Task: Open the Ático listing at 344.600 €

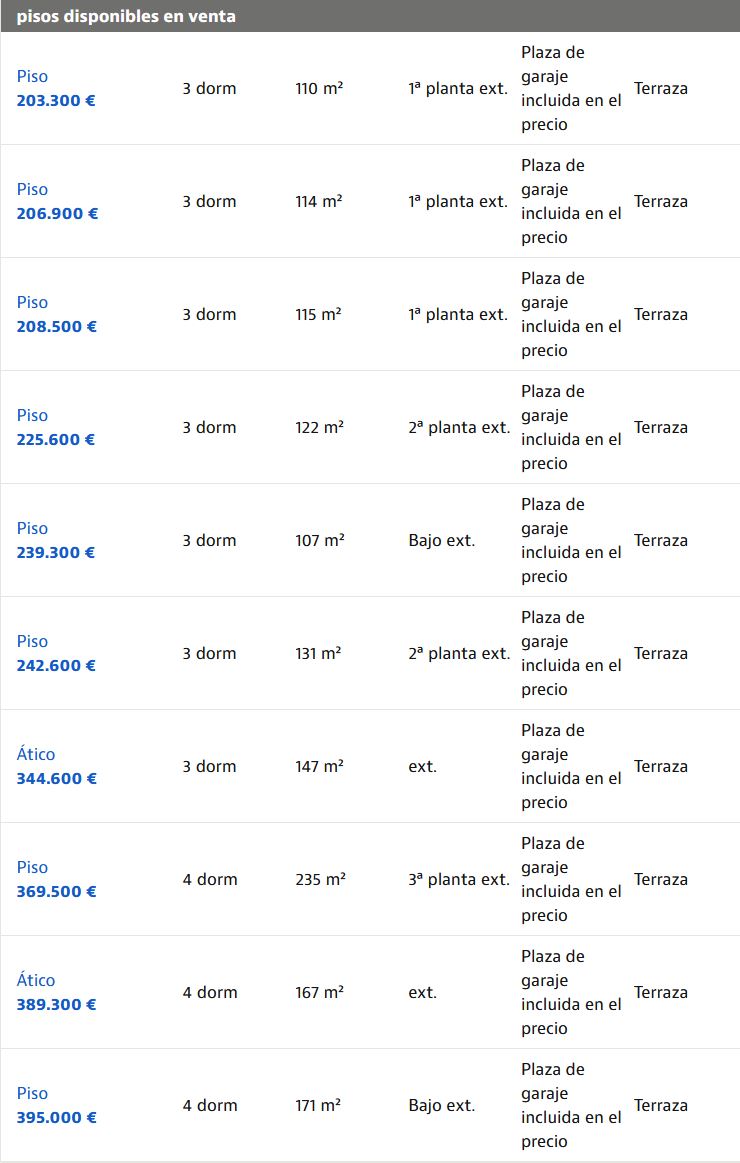Action: pyautogui.click(x=57, y=767)
